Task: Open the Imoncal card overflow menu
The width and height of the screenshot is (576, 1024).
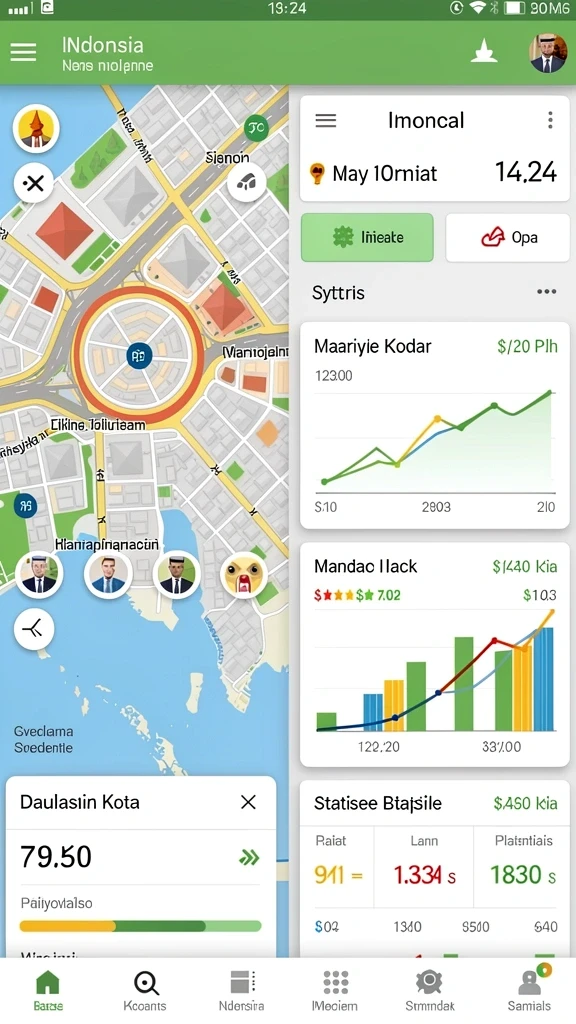Action: click(551, 120)
